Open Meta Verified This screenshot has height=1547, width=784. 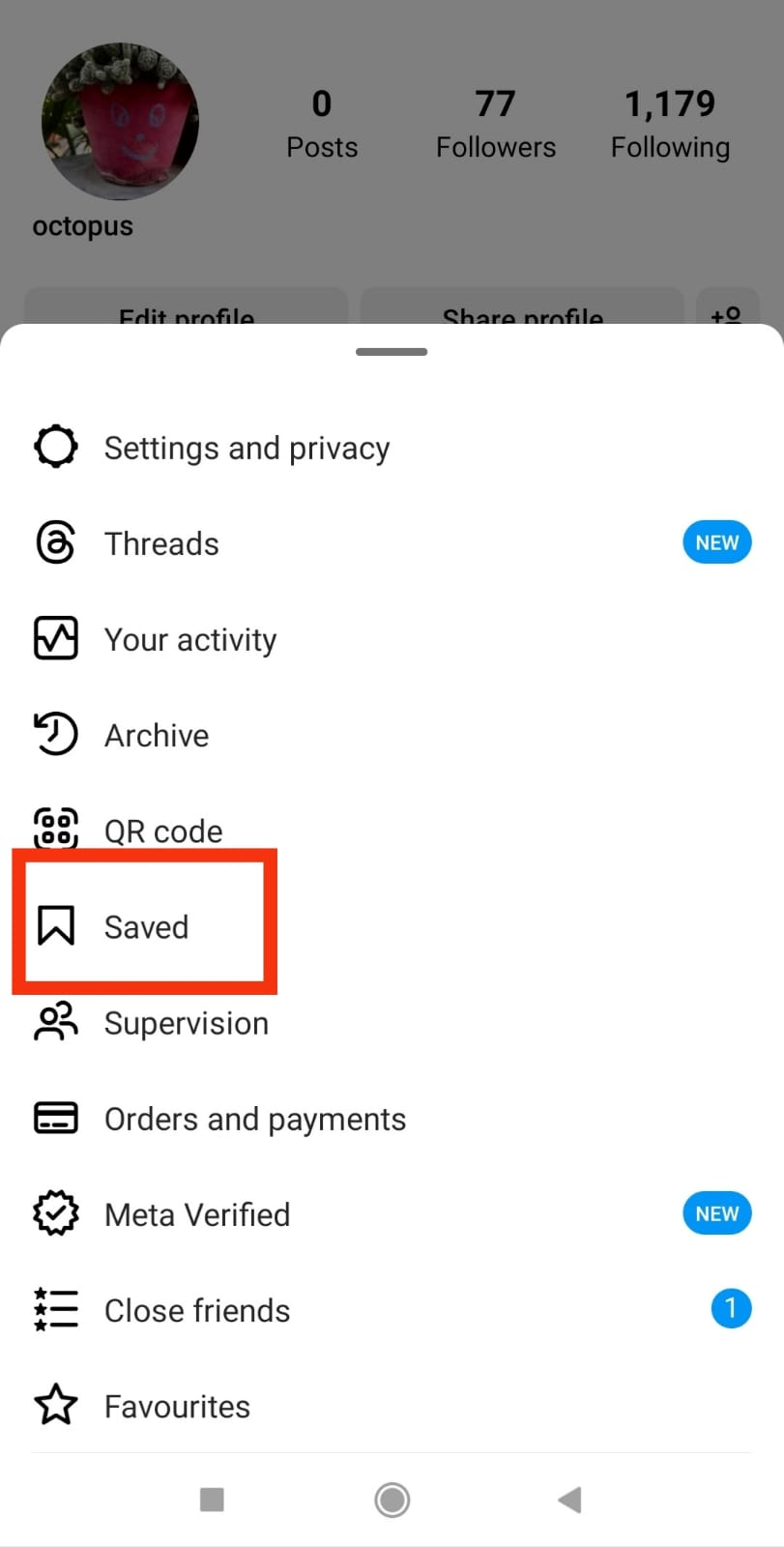197,1214
